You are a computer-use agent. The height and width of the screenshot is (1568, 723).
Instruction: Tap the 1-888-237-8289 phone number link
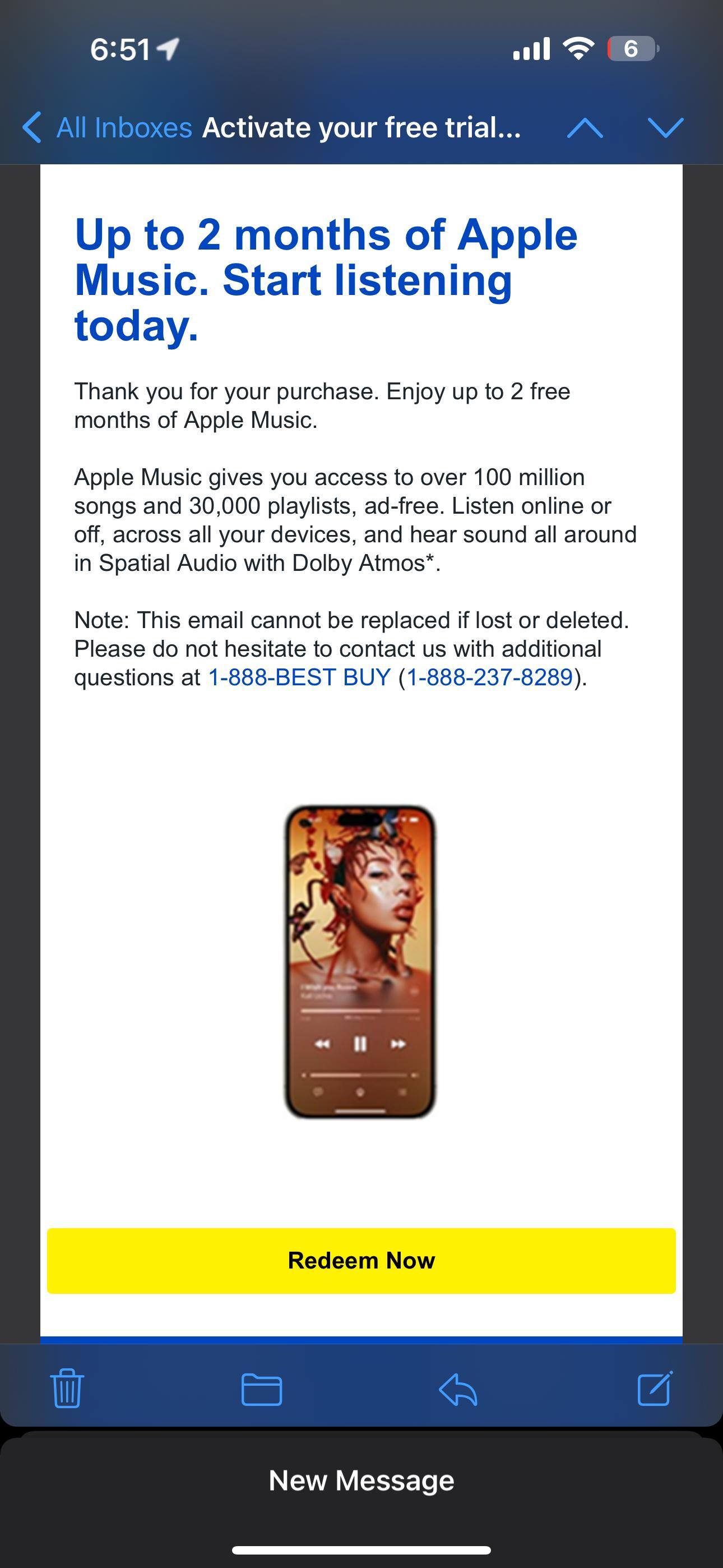(x=489, y=677)
